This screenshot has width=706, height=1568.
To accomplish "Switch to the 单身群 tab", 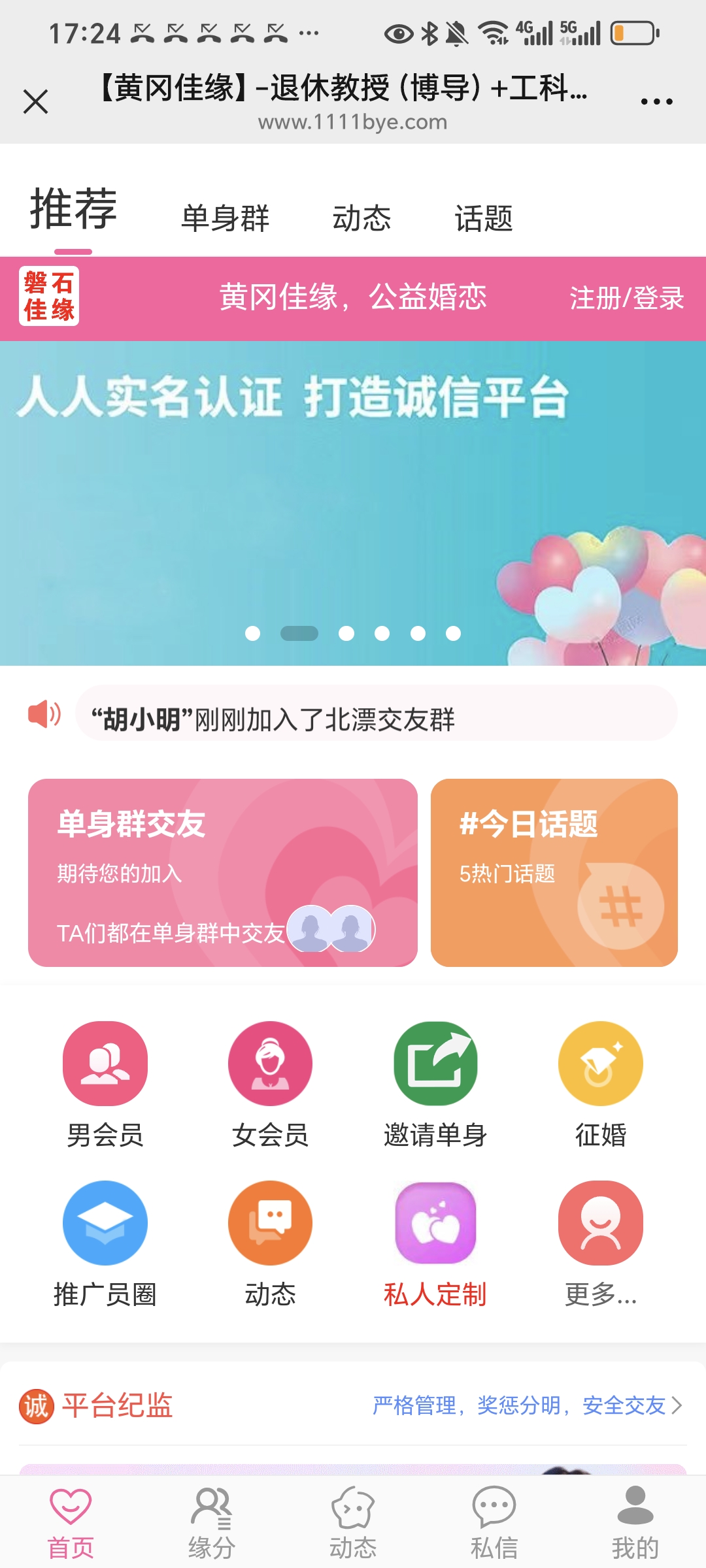I will click(226, 219).
